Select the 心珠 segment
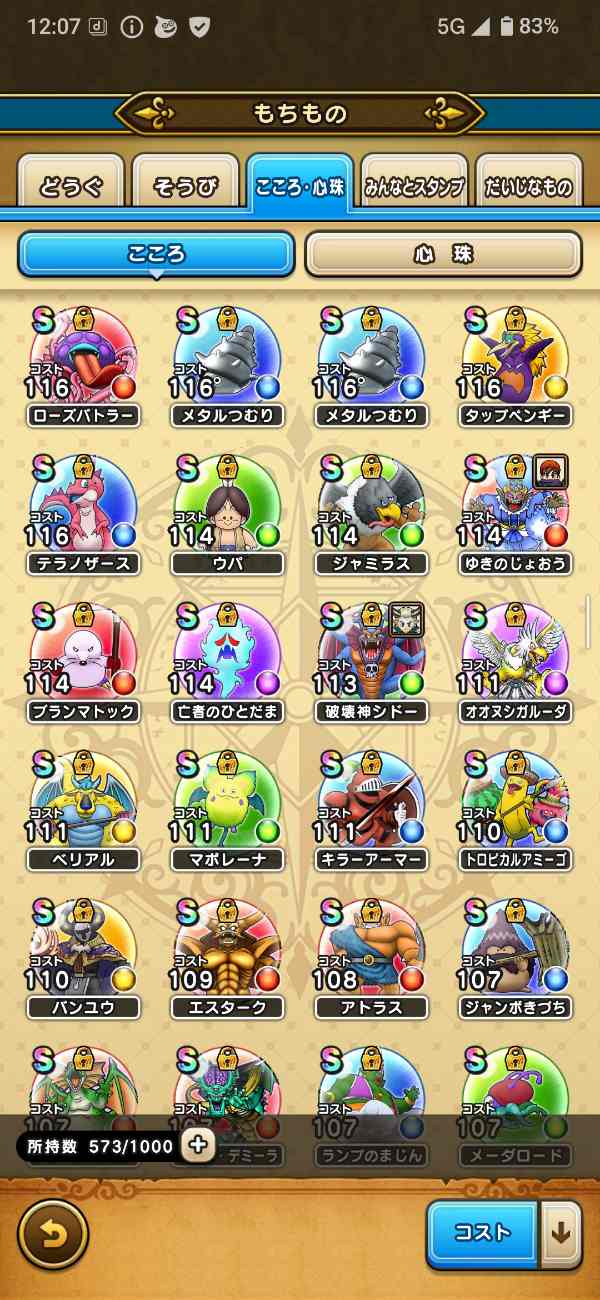Image resolution: width=600 pixels, height=1300 pixels. pos(443,254)
